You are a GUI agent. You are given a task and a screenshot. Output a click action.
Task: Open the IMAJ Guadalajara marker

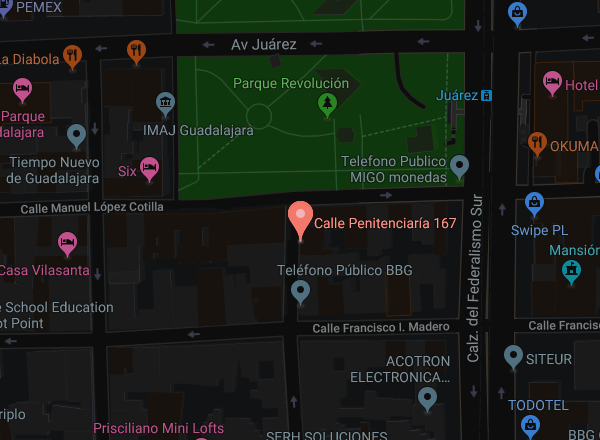point(166,102)
